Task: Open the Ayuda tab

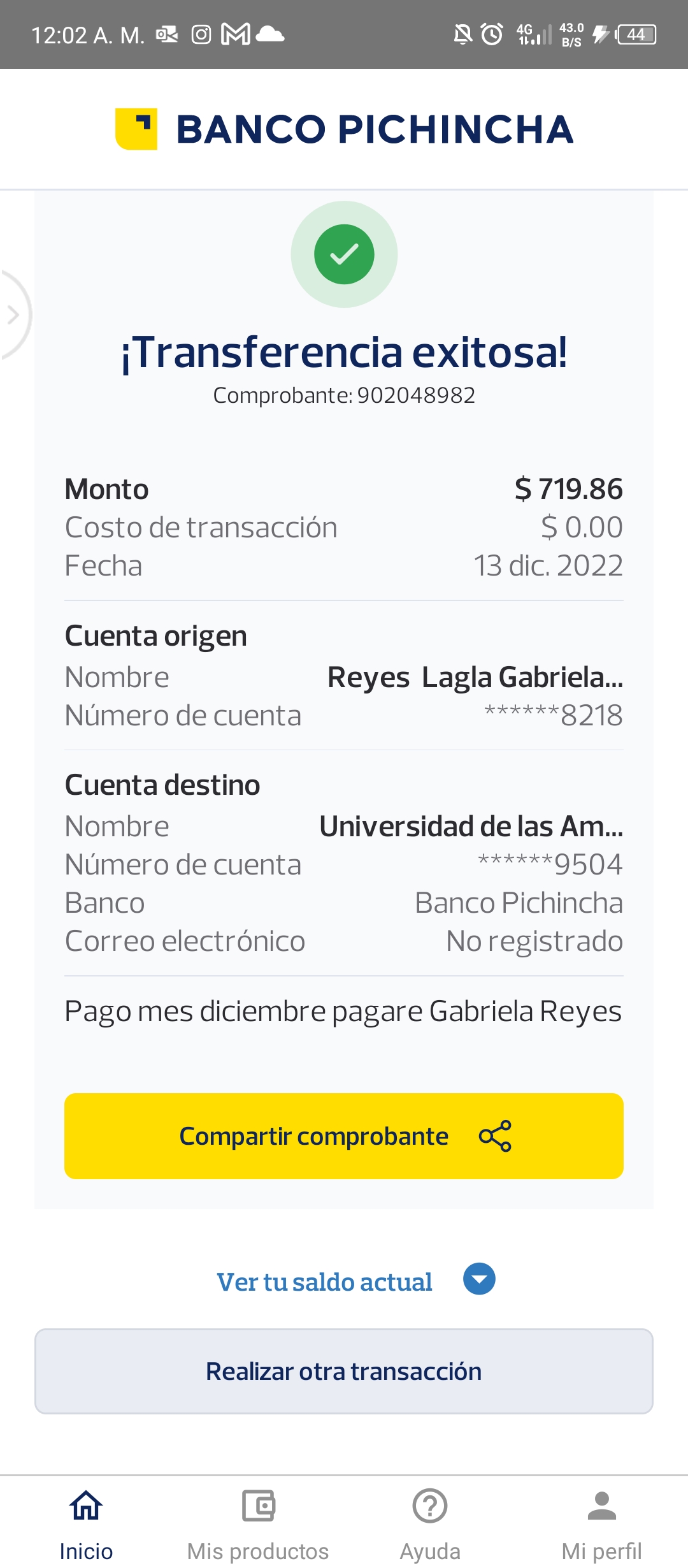Action: 430,1522
